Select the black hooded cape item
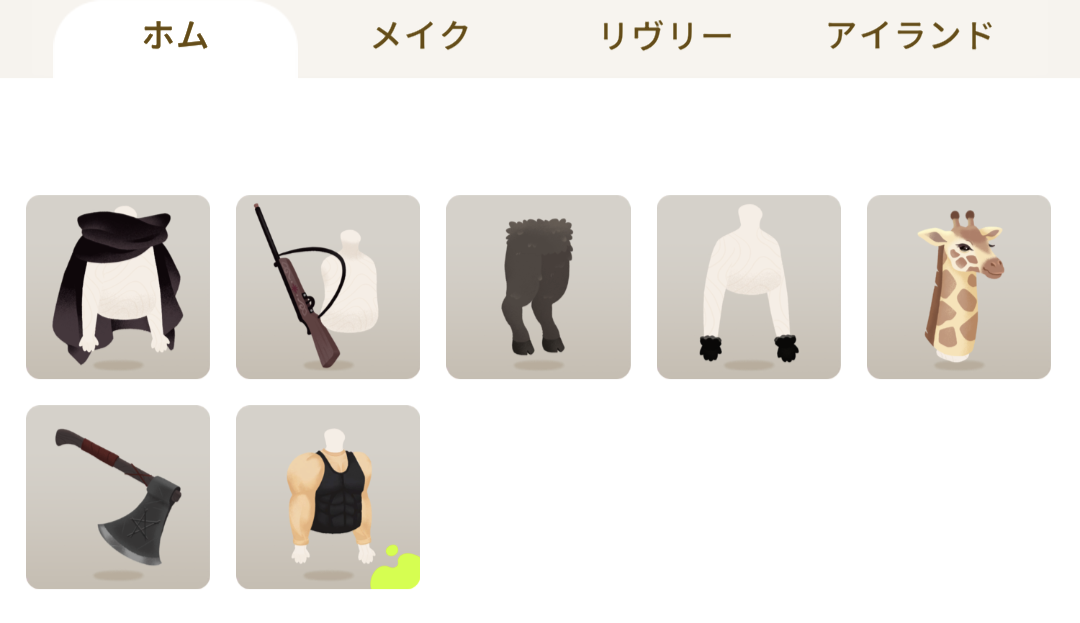This screenshot has height=623, width=1080. click(x=118, y=287)
